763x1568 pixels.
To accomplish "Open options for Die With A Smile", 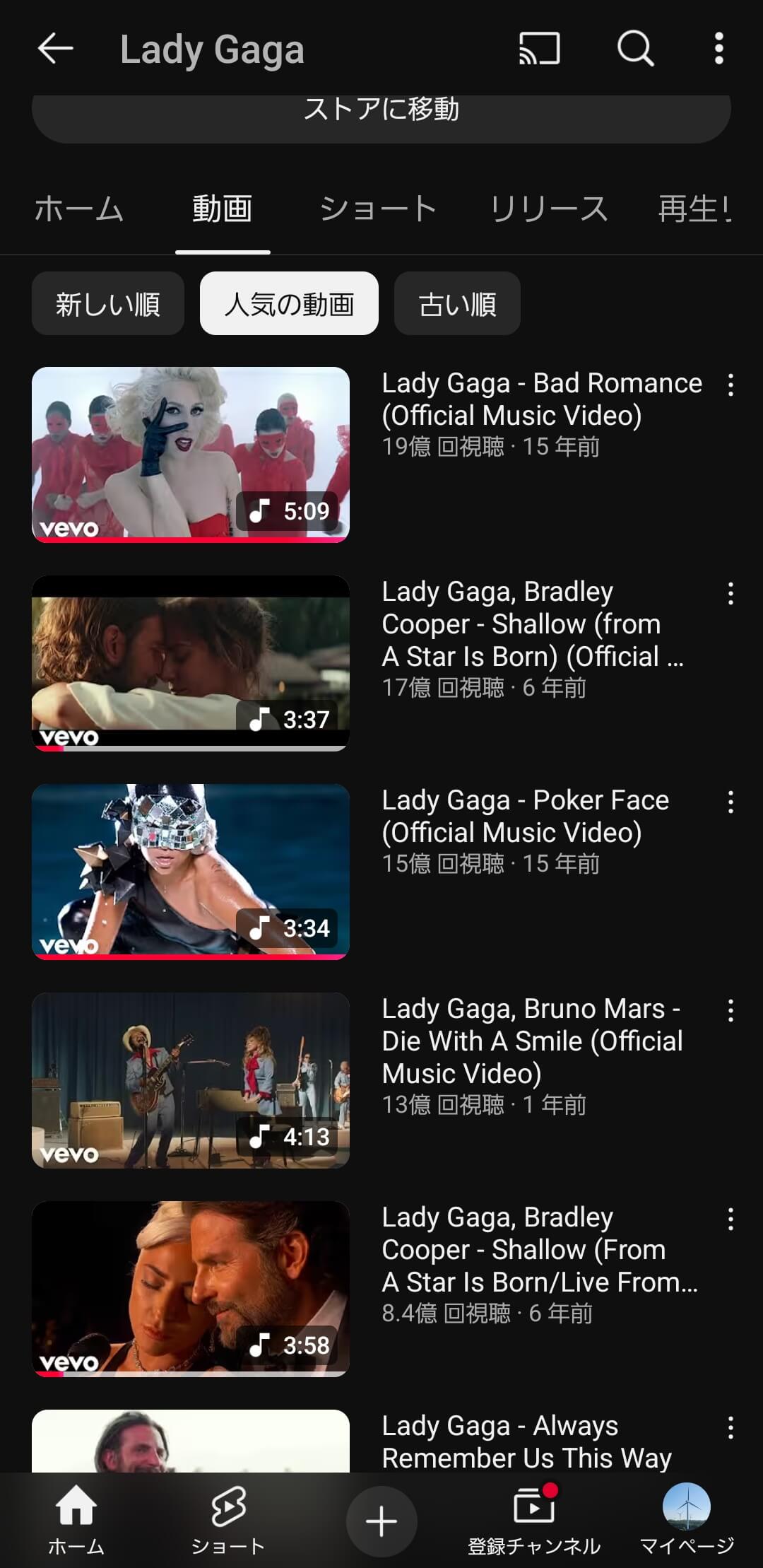I will click(x=731, y=1011).
